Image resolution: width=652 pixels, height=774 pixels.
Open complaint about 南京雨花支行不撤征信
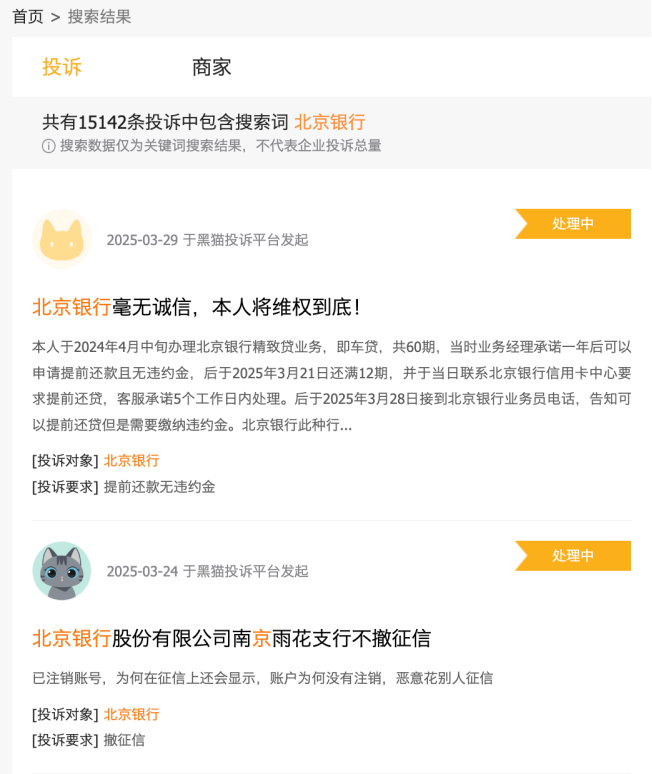pos(231,638)
